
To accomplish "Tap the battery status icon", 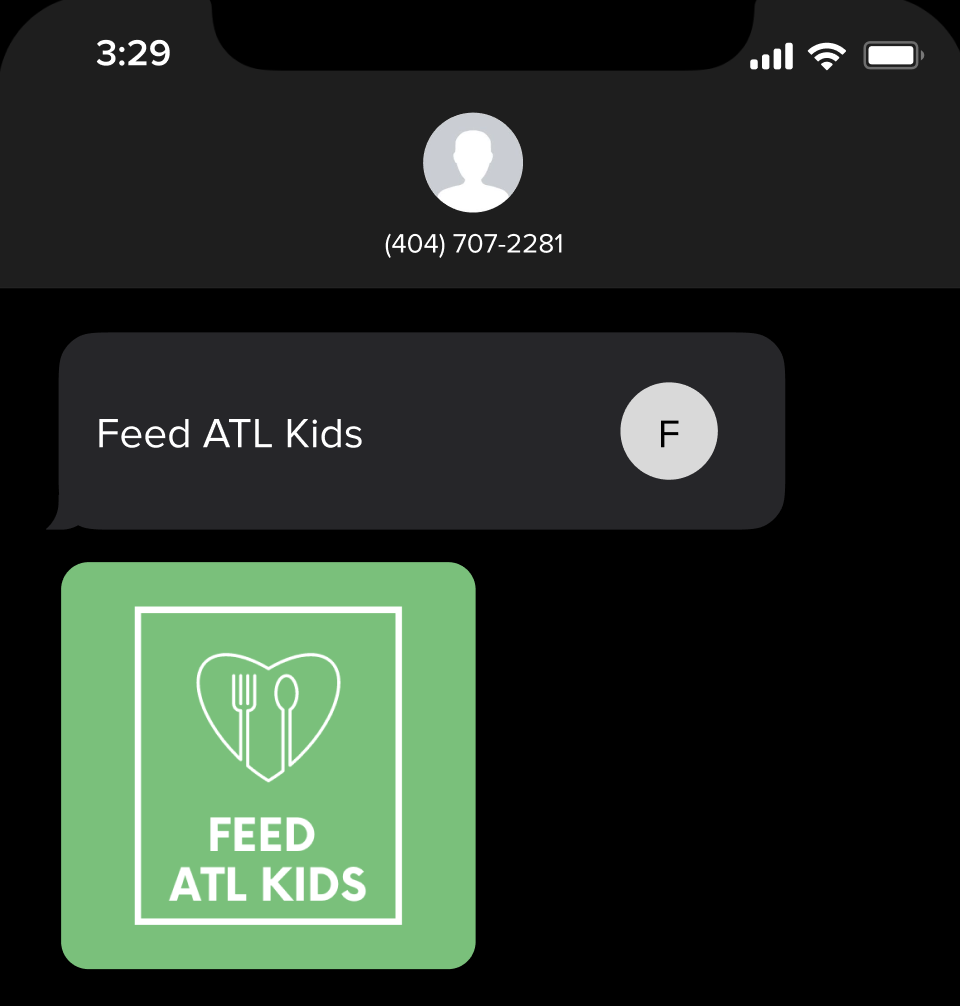I will pyautogui.click(x=893, y=55).
